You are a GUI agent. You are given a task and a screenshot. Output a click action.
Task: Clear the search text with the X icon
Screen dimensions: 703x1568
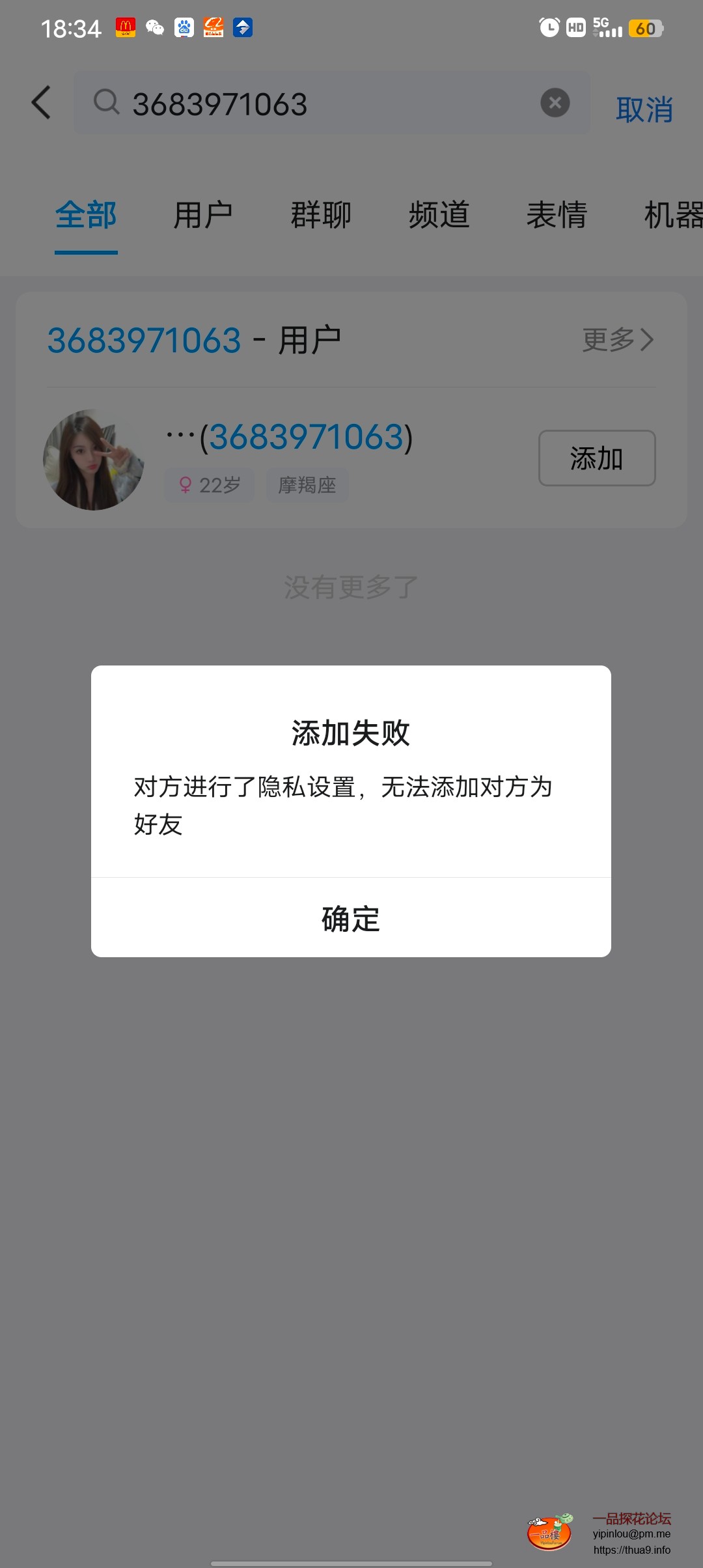pos(554,102)
